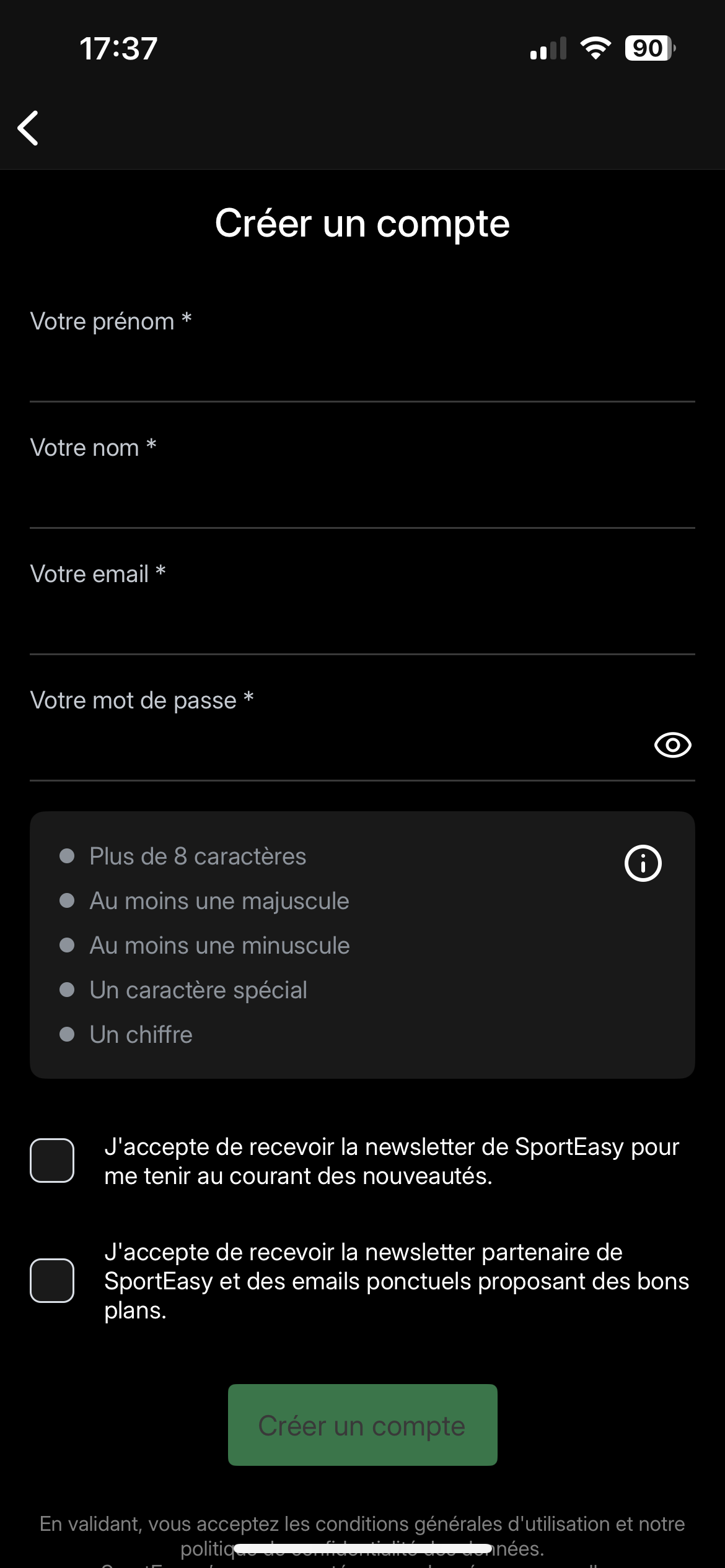Click the Wi-Fi icon in the status bar
This screenshot has width=725, height=1568.
tap(596, 48)
